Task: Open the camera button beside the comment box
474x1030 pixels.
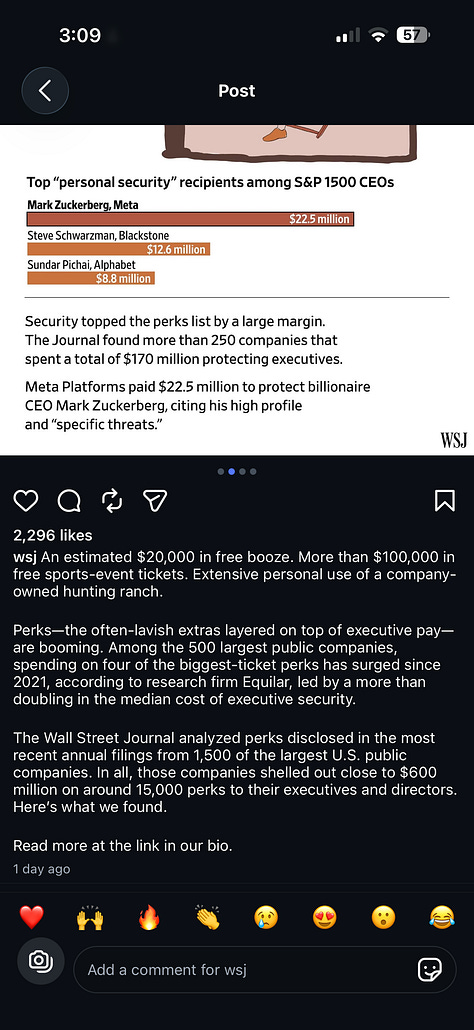Action: click(41, 961)
